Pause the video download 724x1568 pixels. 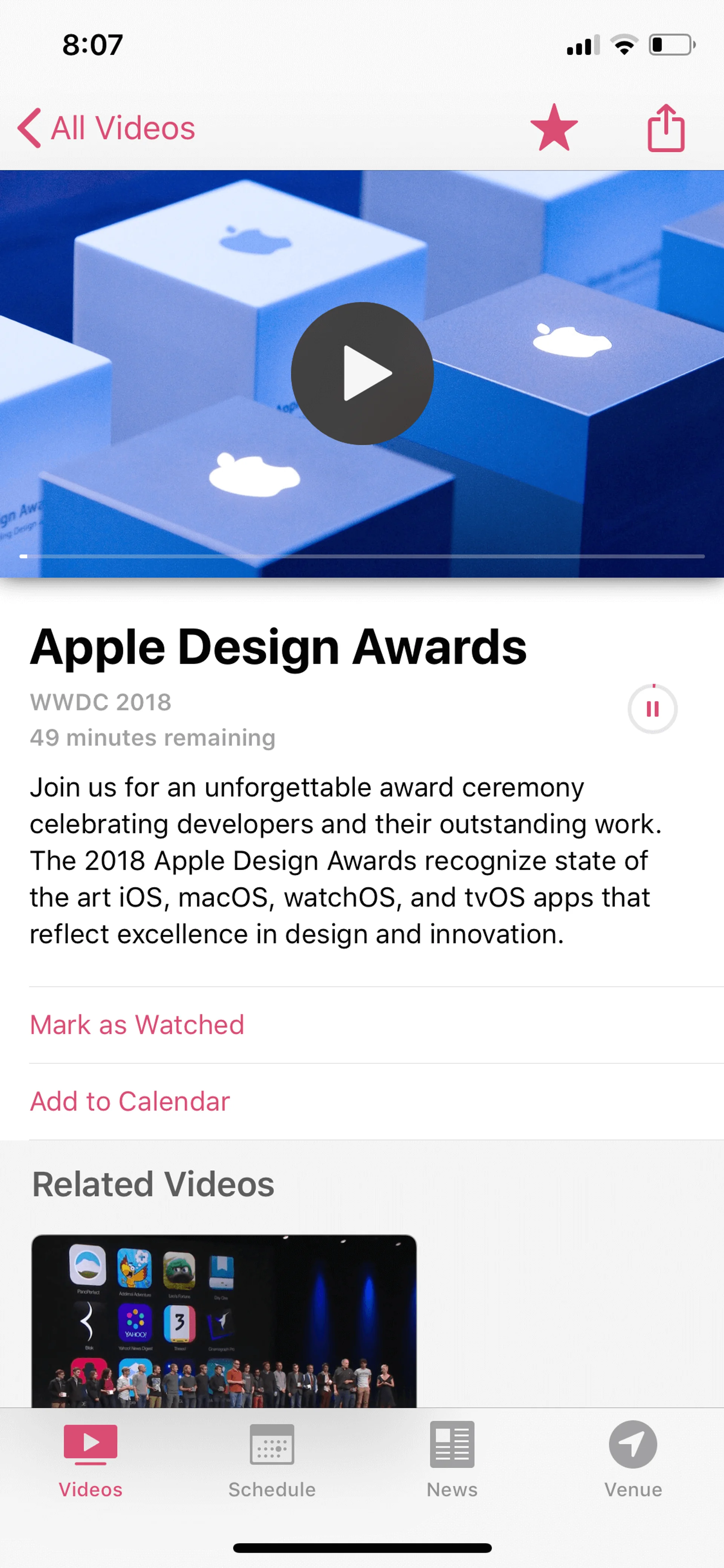[x=652, y=708]
